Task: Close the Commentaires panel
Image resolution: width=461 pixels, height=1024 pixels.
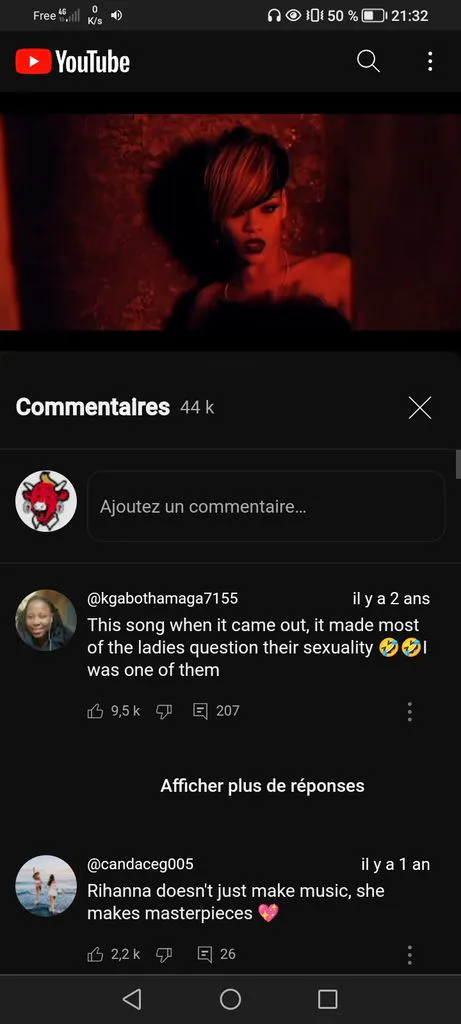Action: [420, 408]
